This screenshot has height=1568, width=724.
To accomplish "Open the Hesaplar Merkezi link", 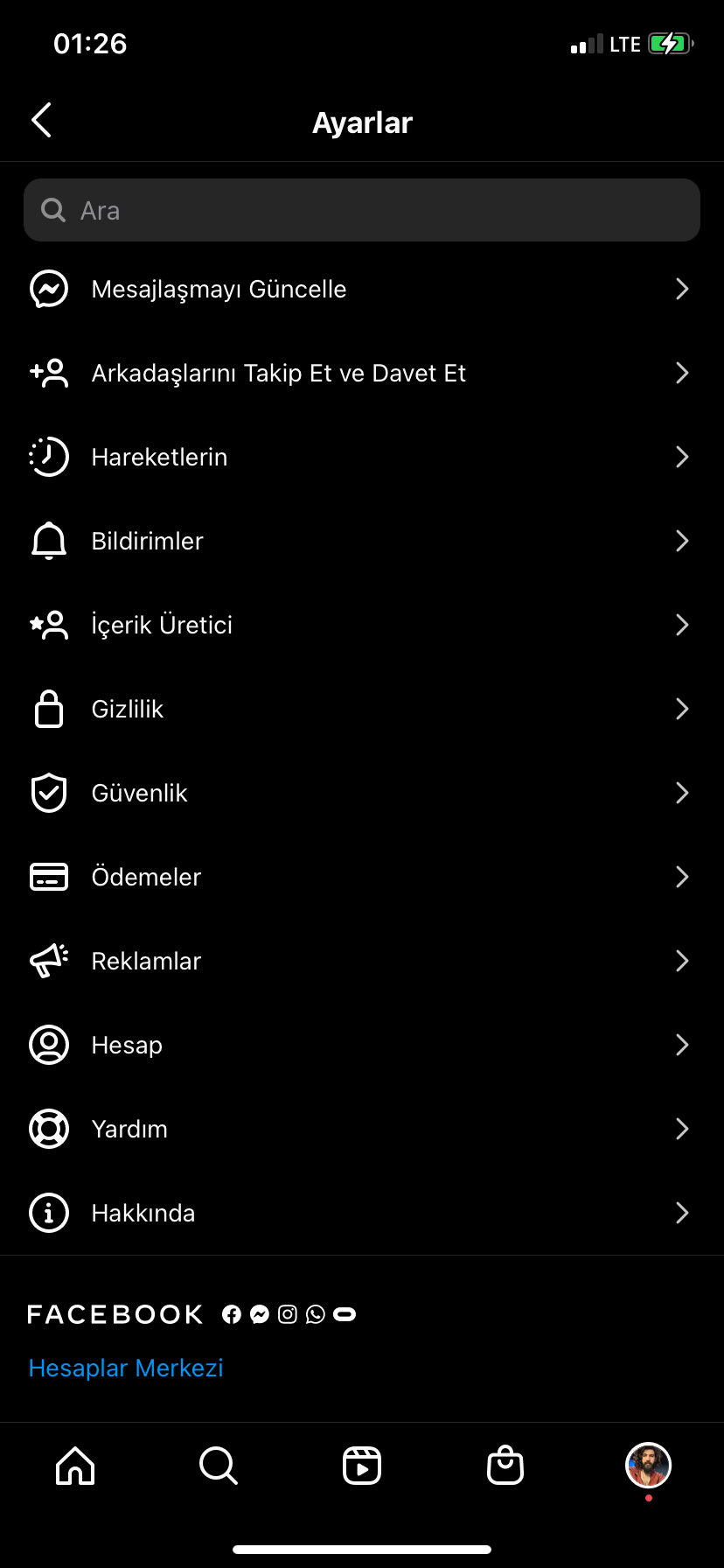I will click(126, 1367).
